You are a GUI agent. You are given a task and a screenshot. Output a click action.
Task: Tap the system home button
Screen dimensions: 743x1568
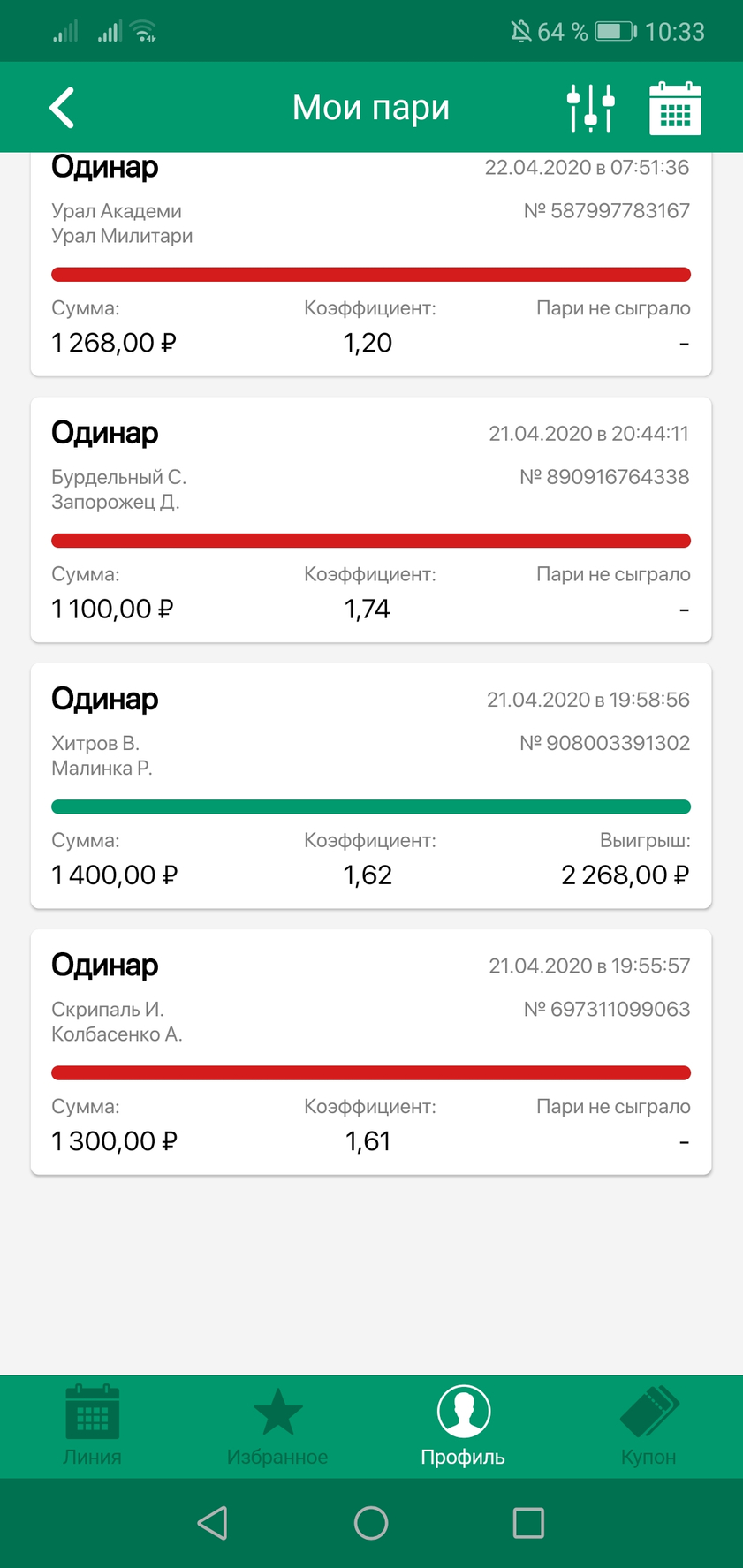pos(371,1523)
